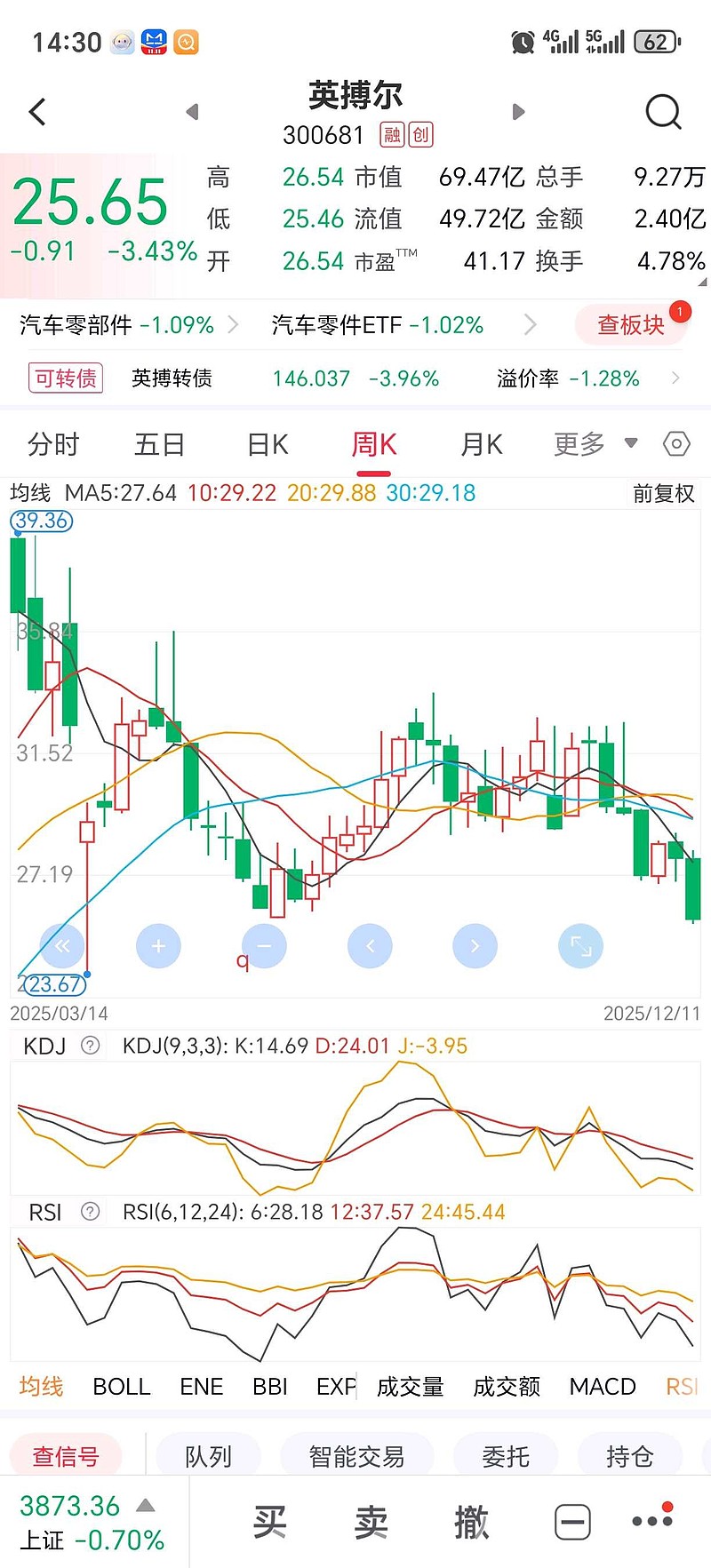Viewport: 711px width, 1568px height.
Task: Open chart settings gear beside 月K
Action: click(x=675, y=443)
